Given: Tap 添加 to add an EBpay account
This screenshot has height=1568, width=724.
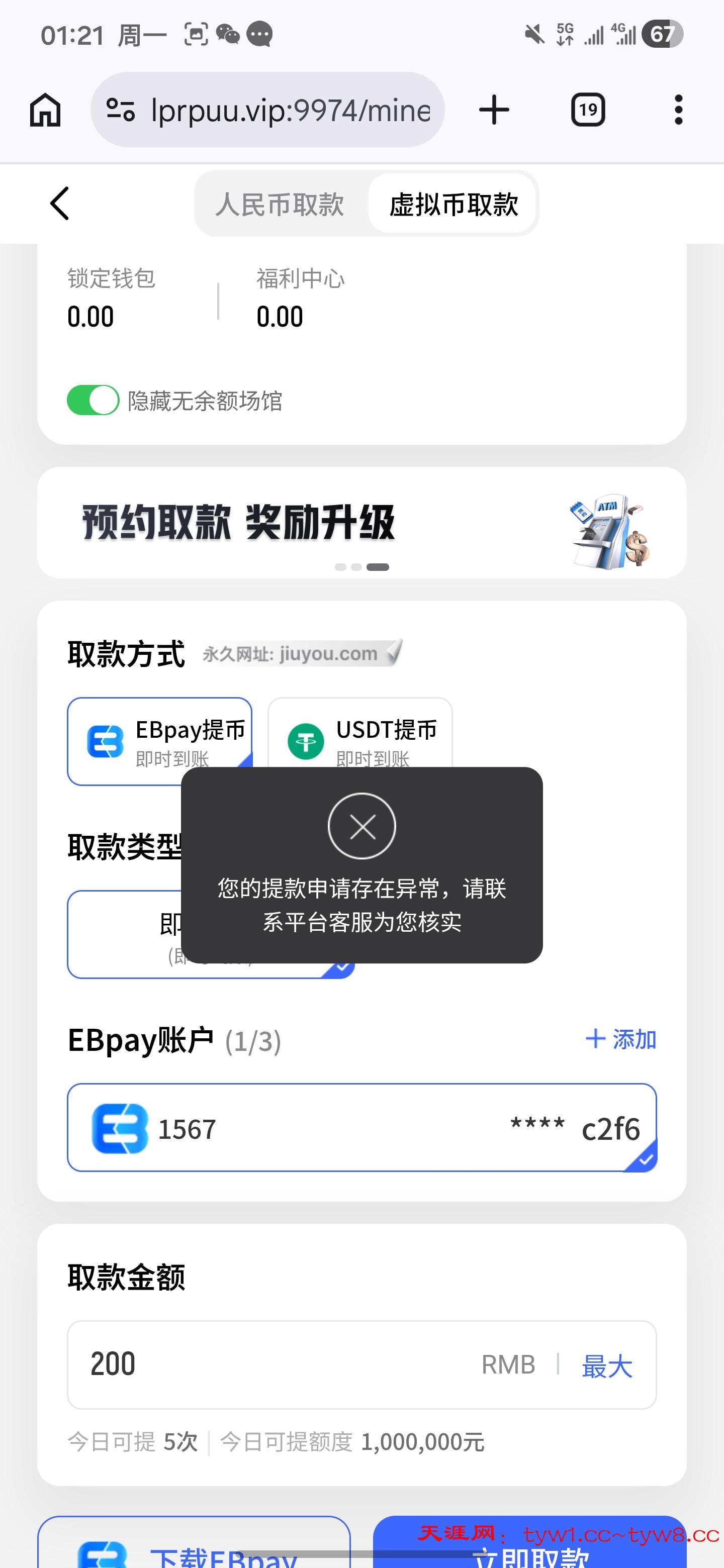Looking at the screenshot, I should click(620, 1039).
